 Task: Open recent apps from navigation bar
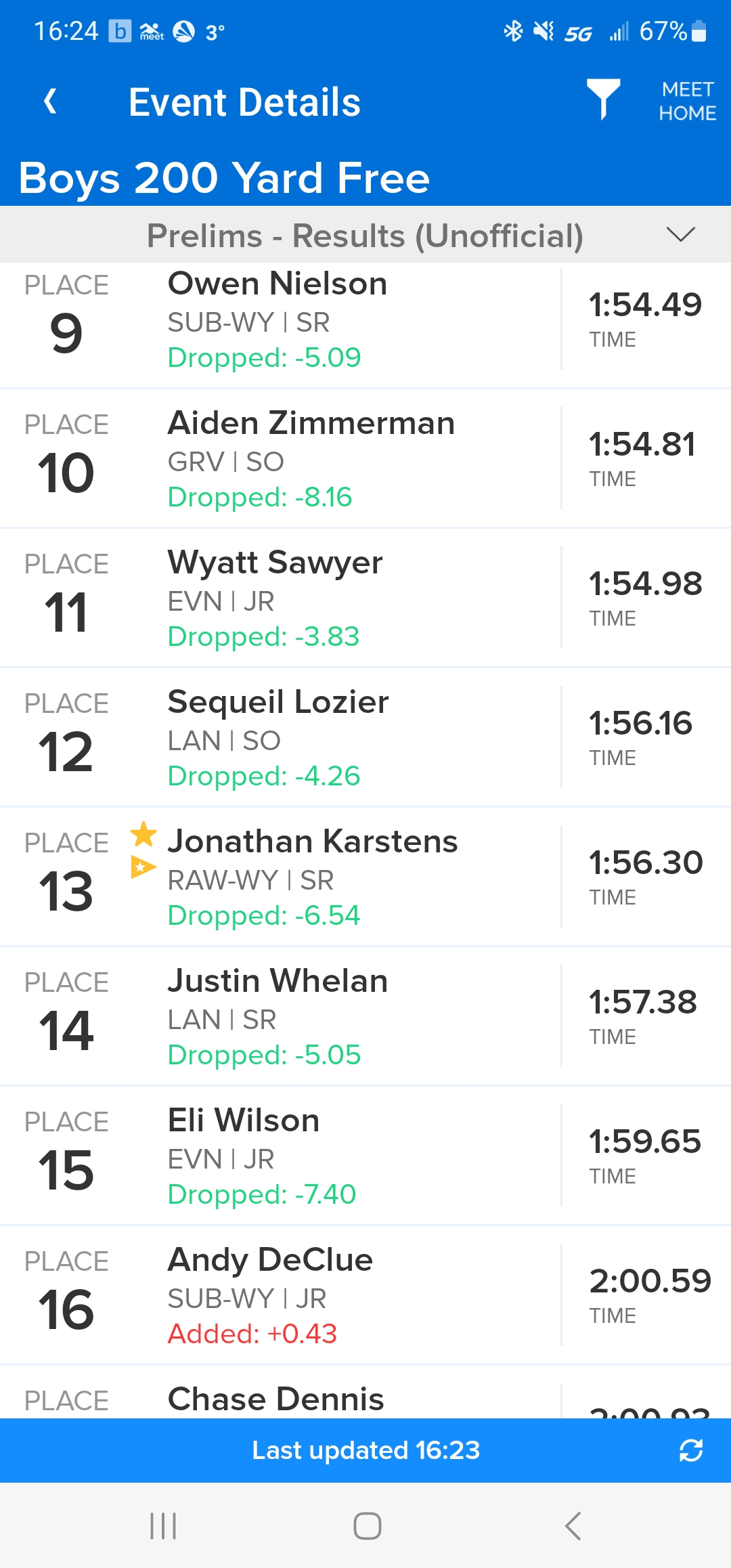[x=163, y=1526]
